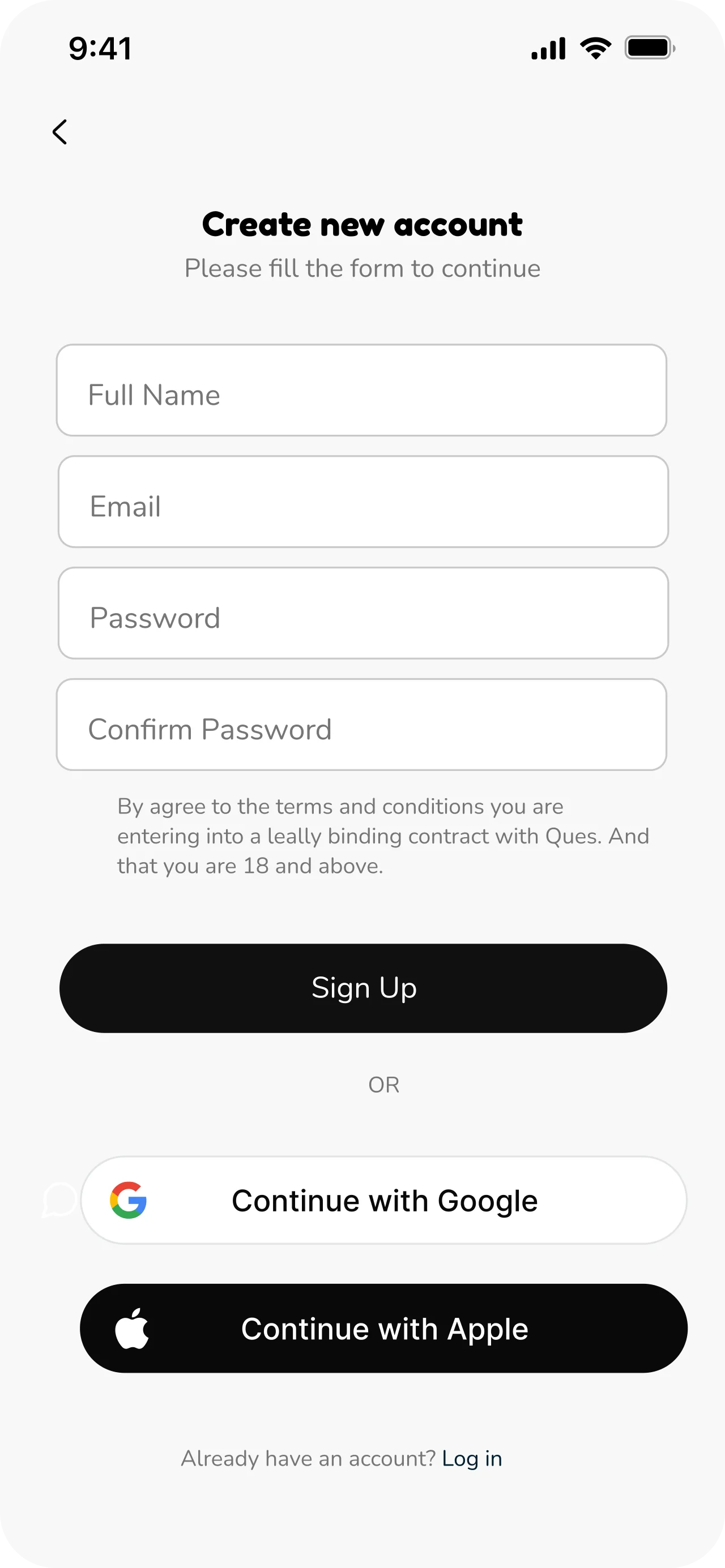Open the Log in link

coord(472,1458)
